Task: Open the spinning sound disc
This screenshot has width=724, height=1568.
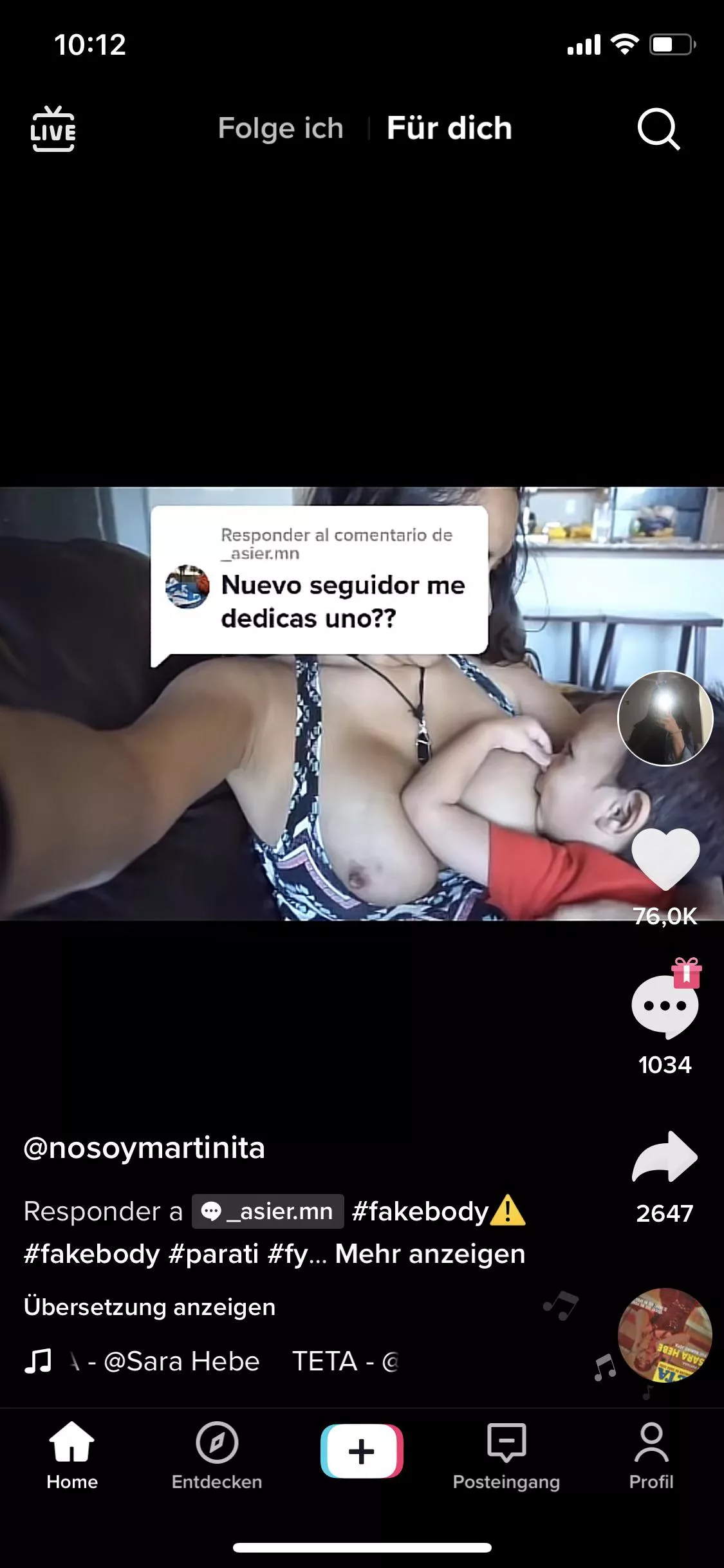Action: 665,1335
